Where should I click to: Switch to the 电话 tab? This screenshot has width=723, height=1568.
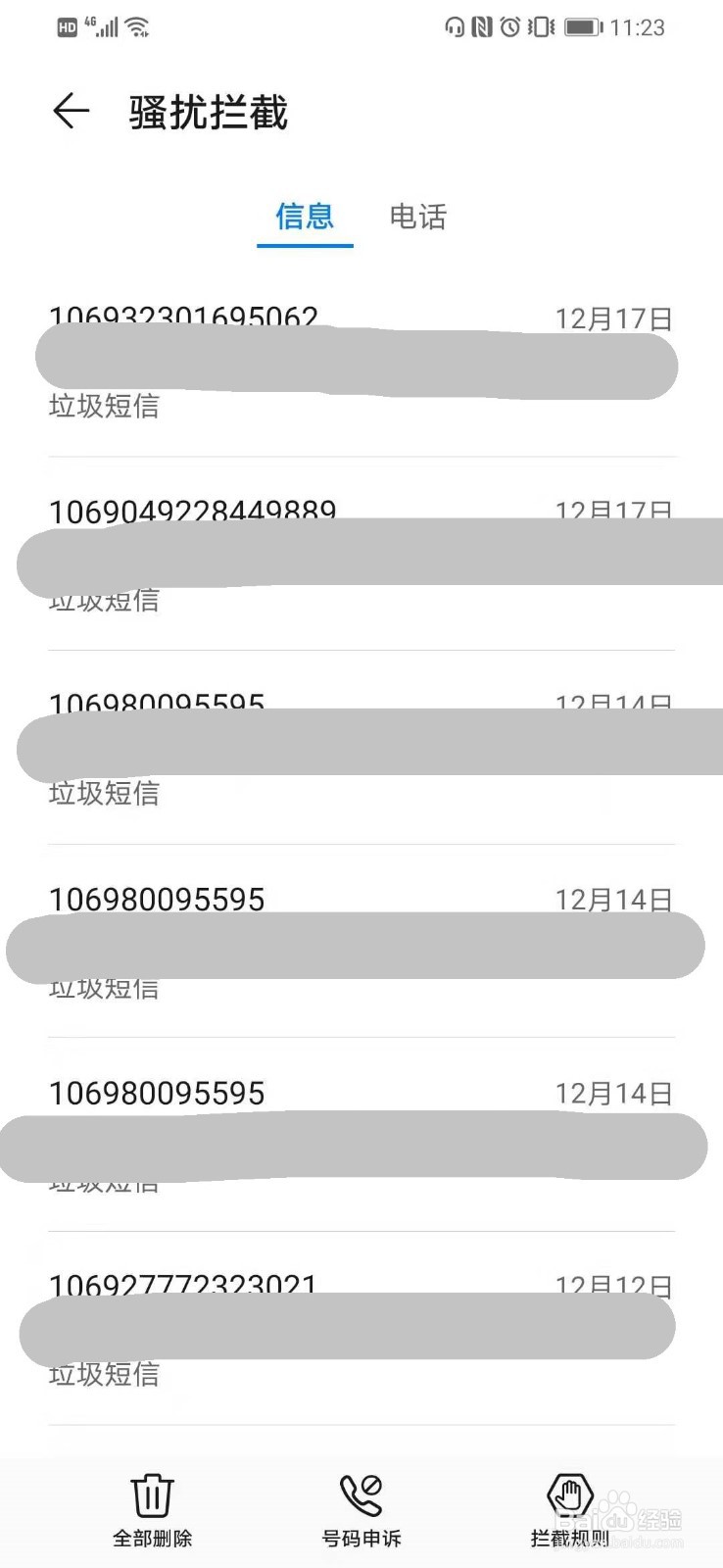pos(417,217)
